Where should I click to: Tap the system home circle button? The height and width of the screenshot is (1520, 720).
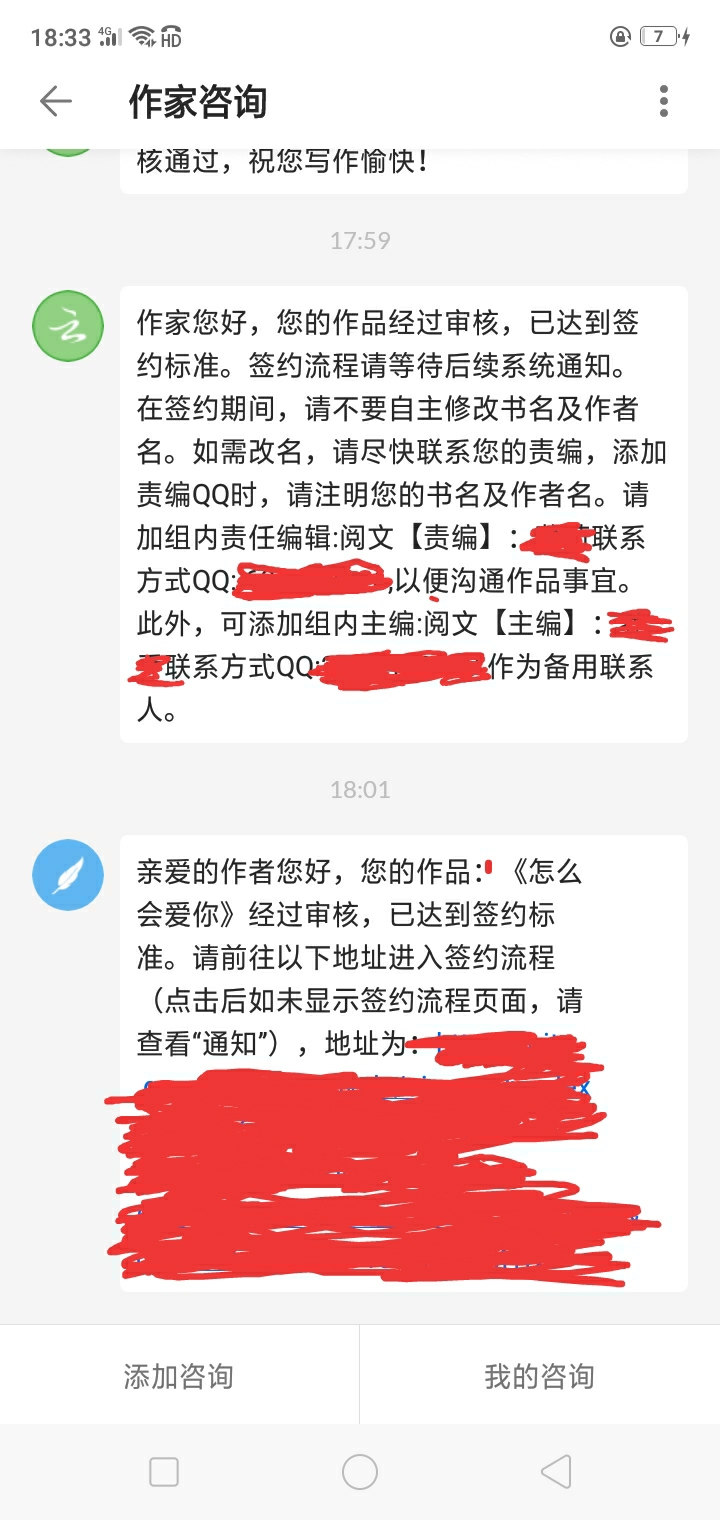[360, 1472]
